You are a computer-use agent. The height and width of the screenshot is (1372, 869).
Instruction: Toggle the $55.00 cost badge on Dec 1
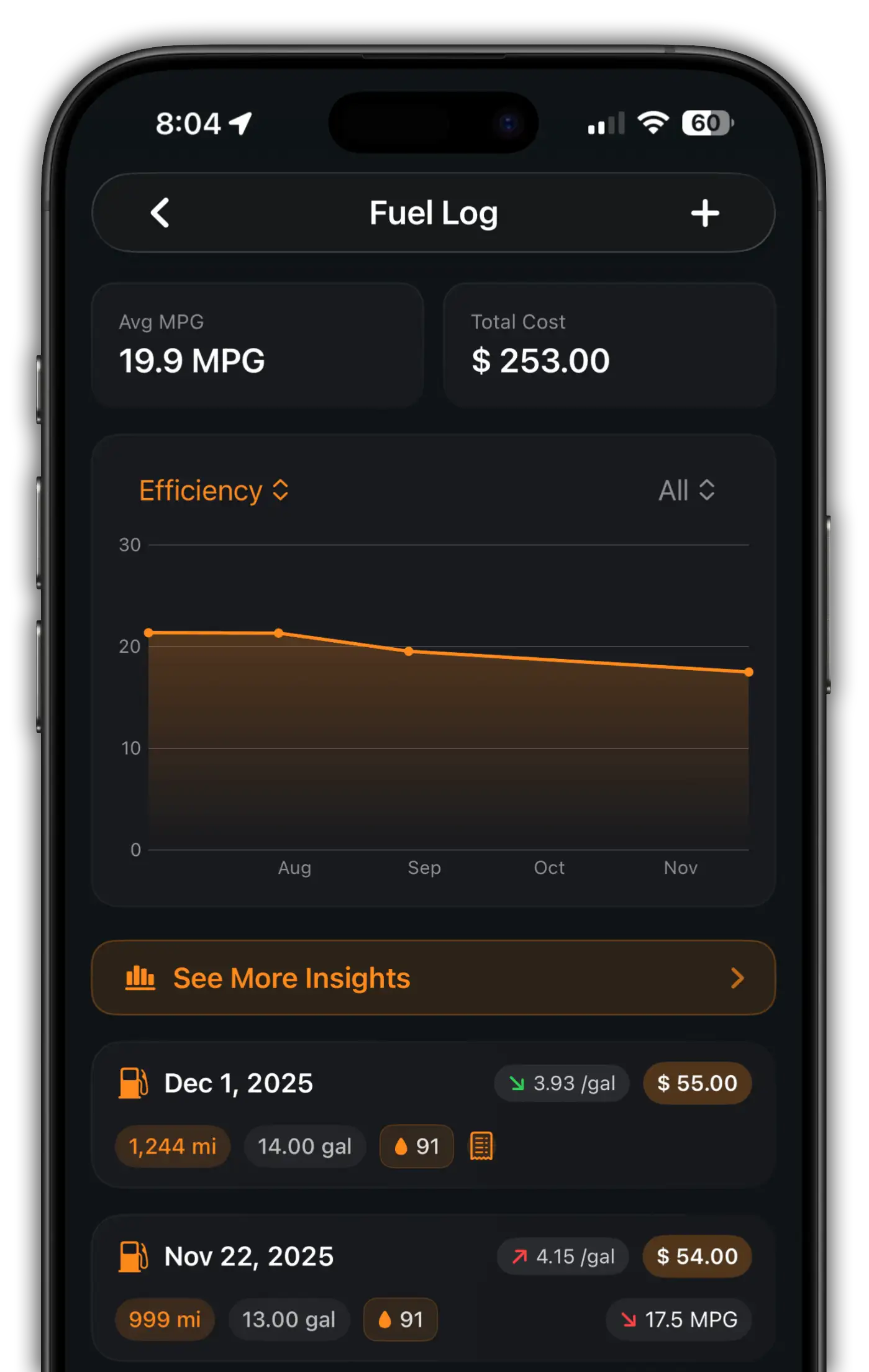pos(696,1083)
